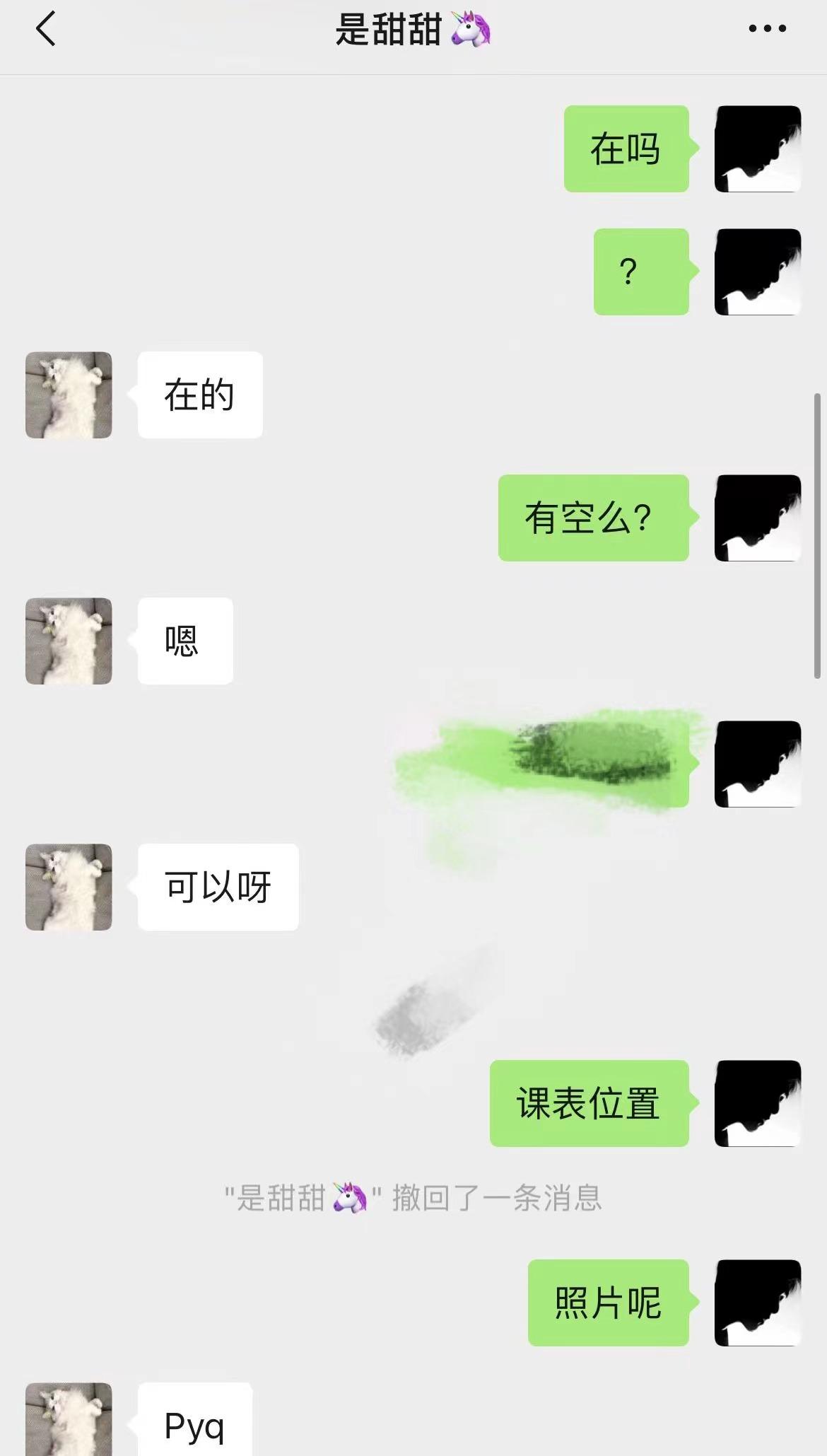This screenshot has width=827, height=1456.
Task: Select the 嗯 message bubble
Action: click(x=184, y=640)
